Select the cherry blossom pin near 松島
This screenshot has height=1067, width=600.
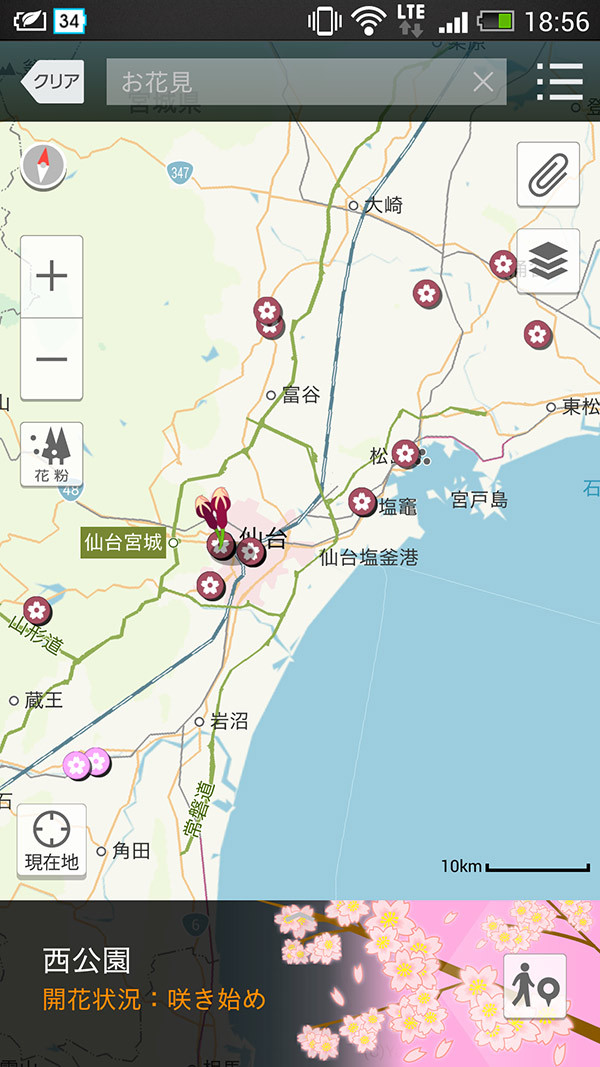point(405,454)
